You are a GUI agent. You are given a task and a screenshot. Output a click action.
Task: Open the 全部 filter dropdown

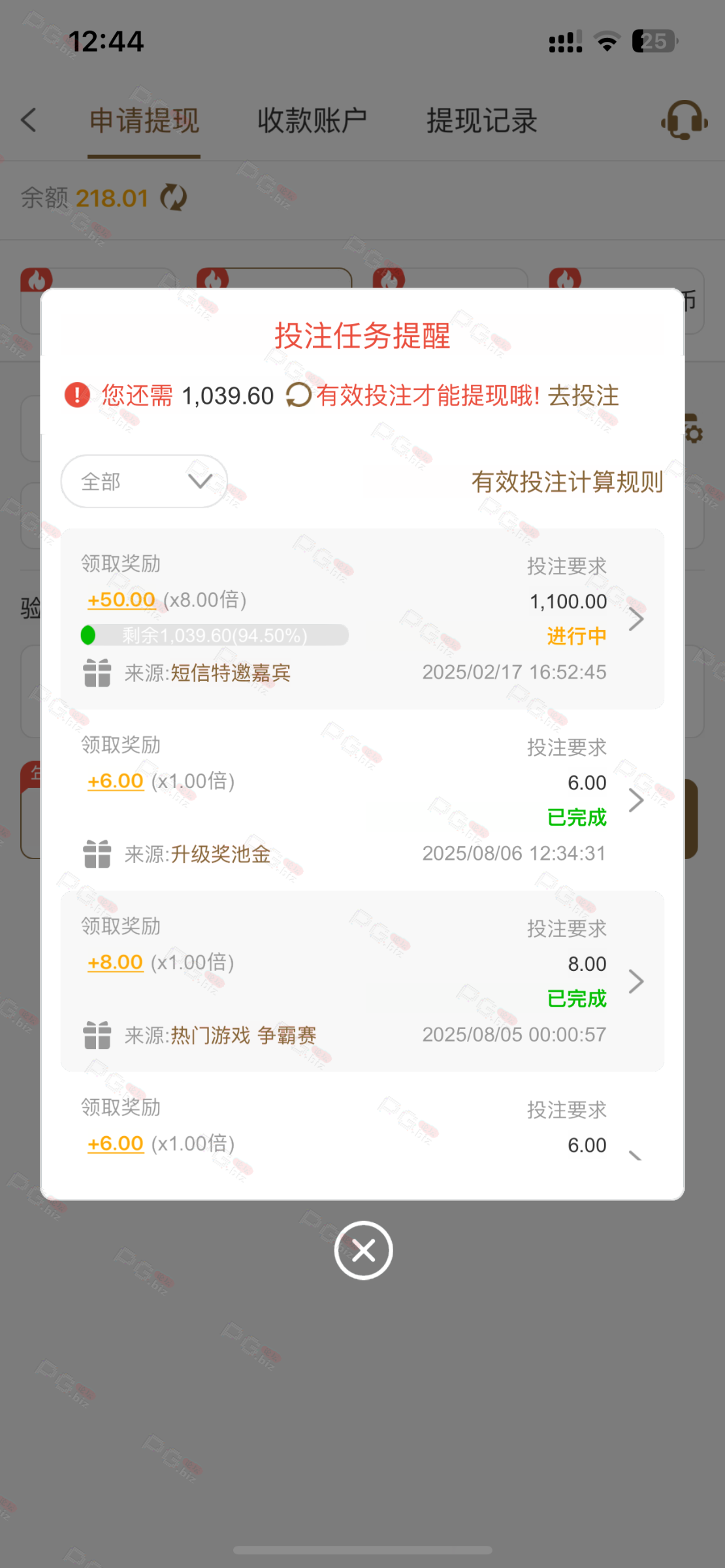click(x=144, y=482)
